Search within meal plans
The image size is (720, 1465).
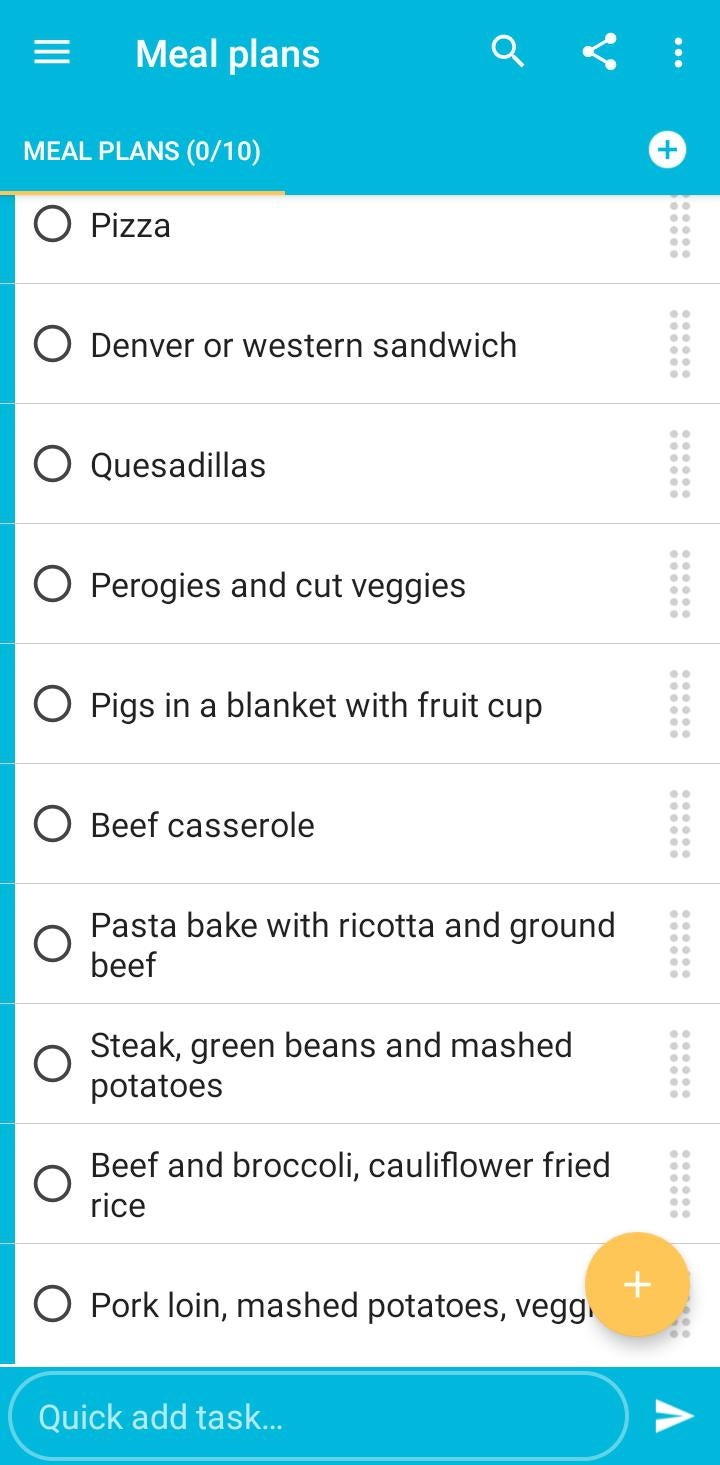point(508,51)
